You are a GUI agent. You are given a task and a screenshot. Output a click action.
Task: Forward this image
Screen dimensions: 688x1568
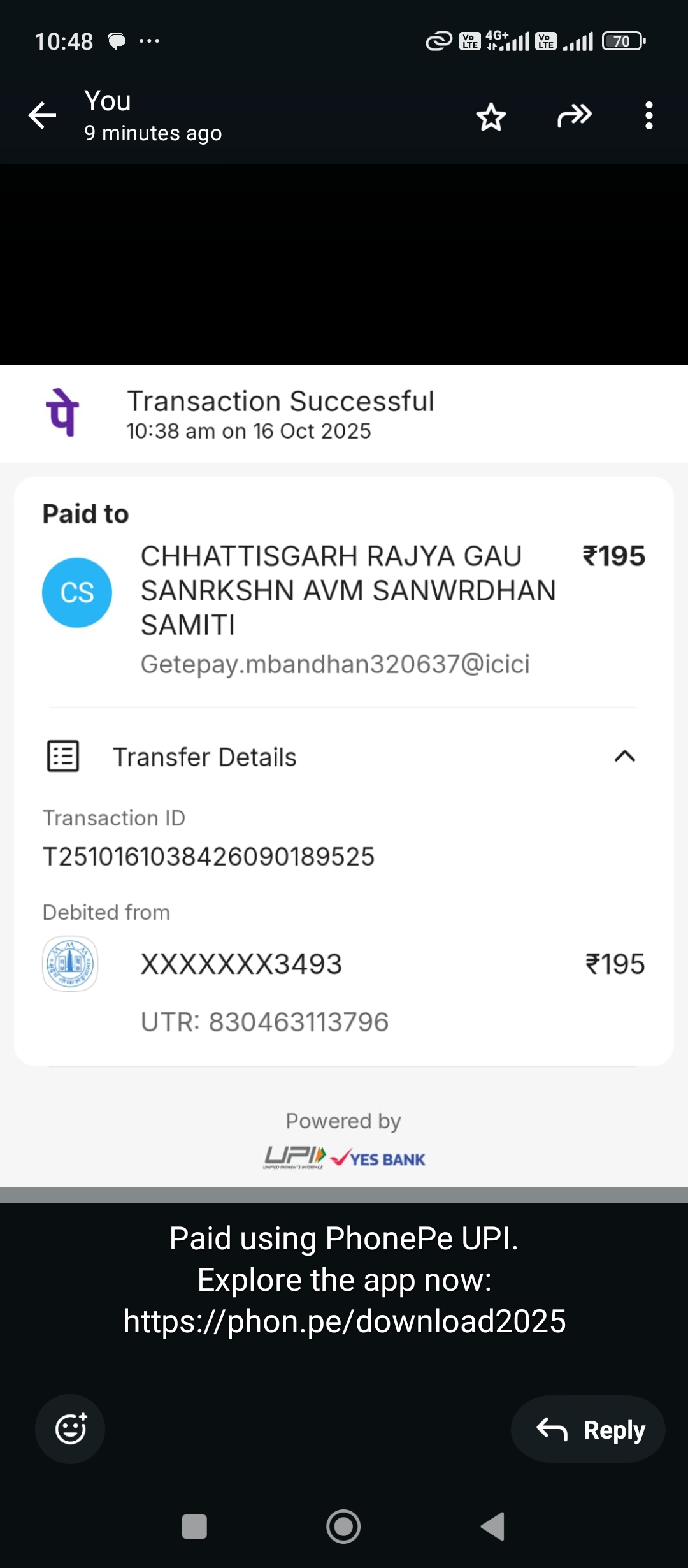click(x=575, y=116)
